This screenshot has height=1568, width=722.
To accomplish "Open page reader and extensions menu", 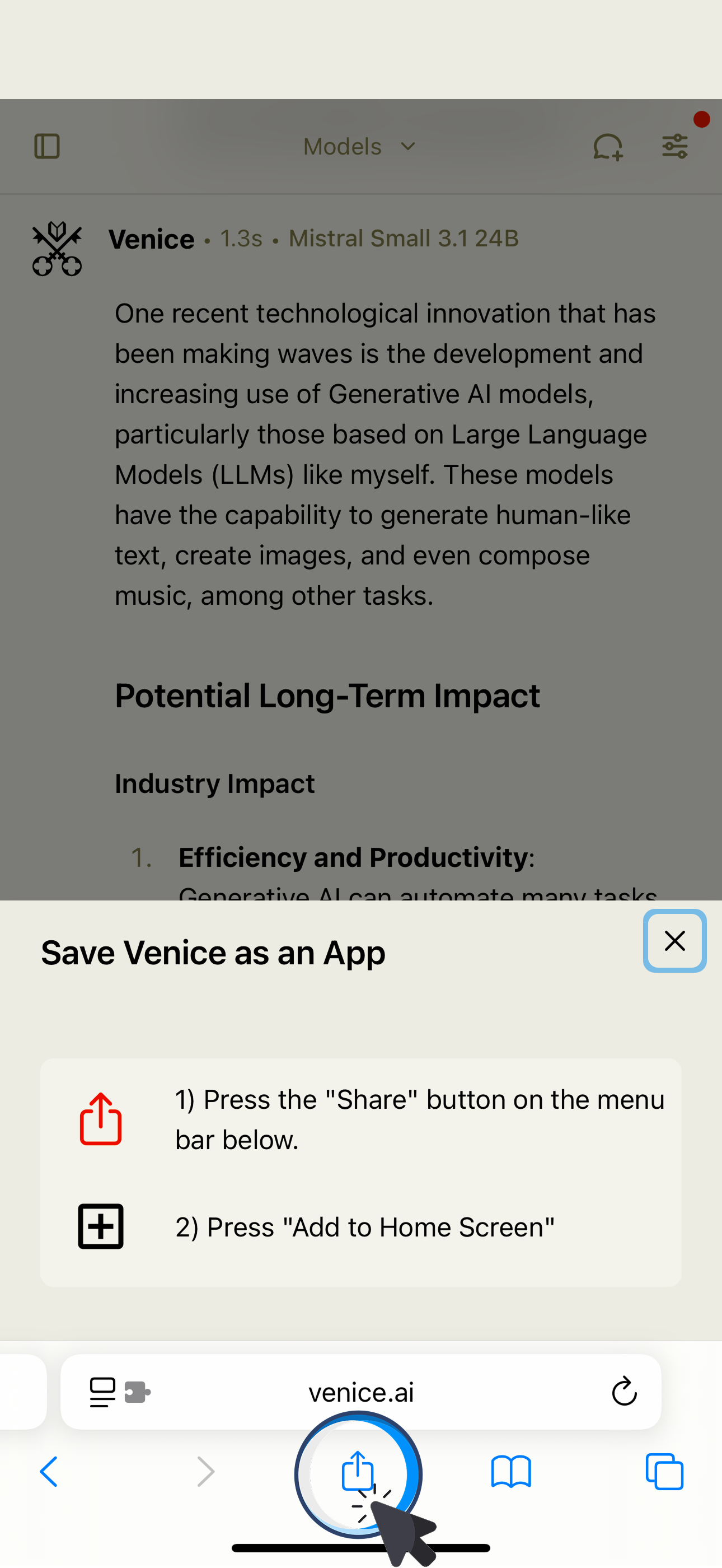I will [120, 1392].
